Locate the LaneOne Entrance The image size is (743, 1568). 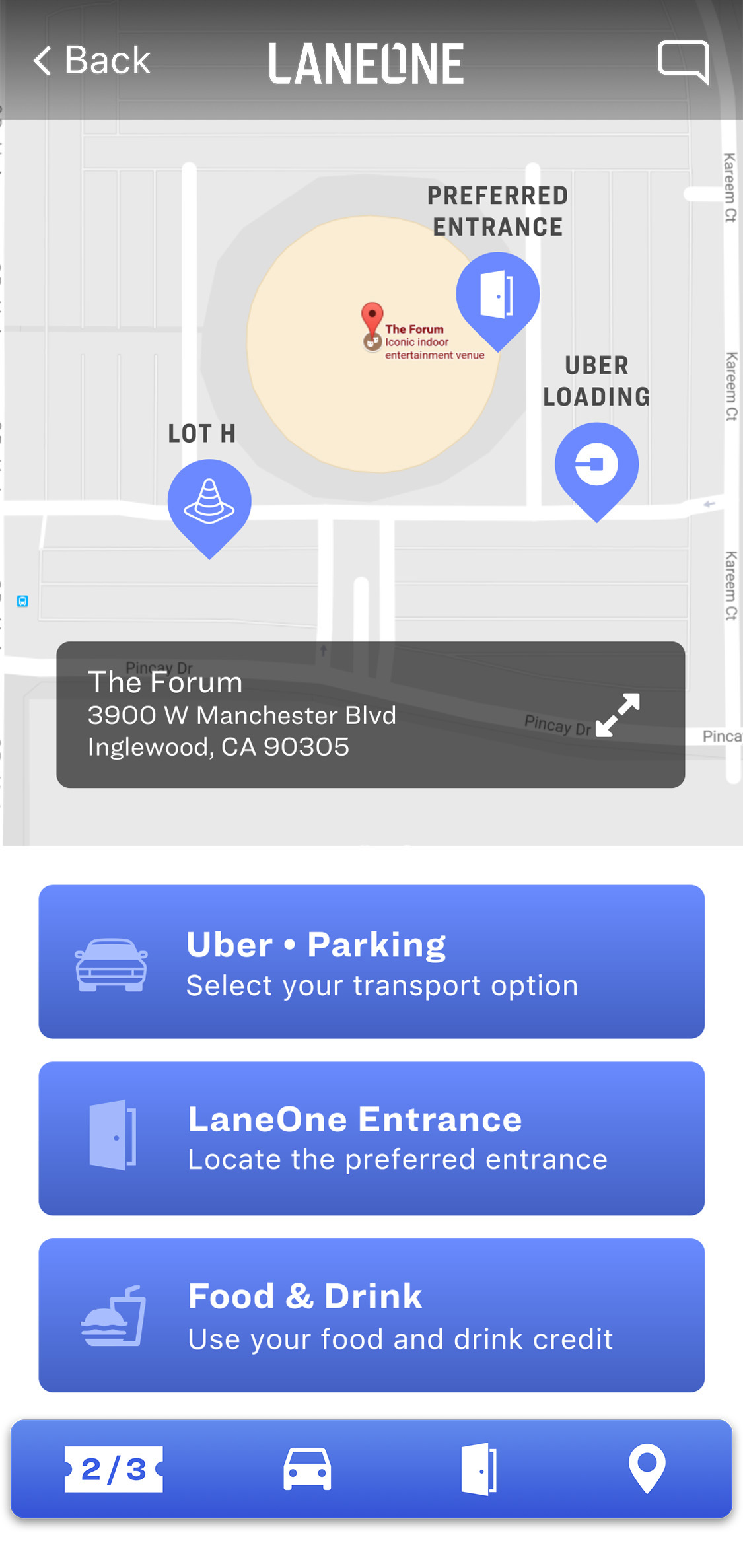371,1138
